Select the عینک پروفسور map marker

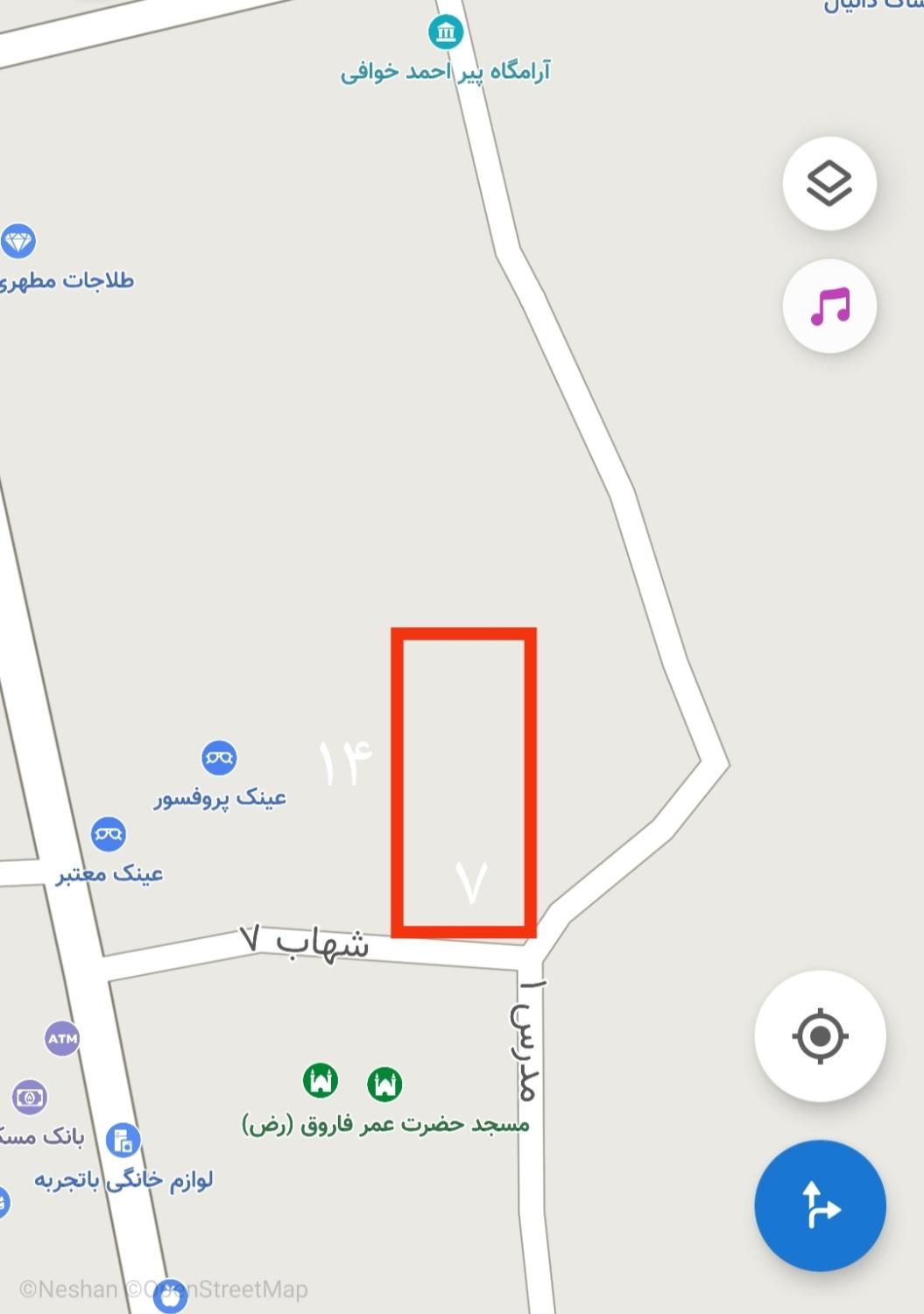(x=219, y=758)
